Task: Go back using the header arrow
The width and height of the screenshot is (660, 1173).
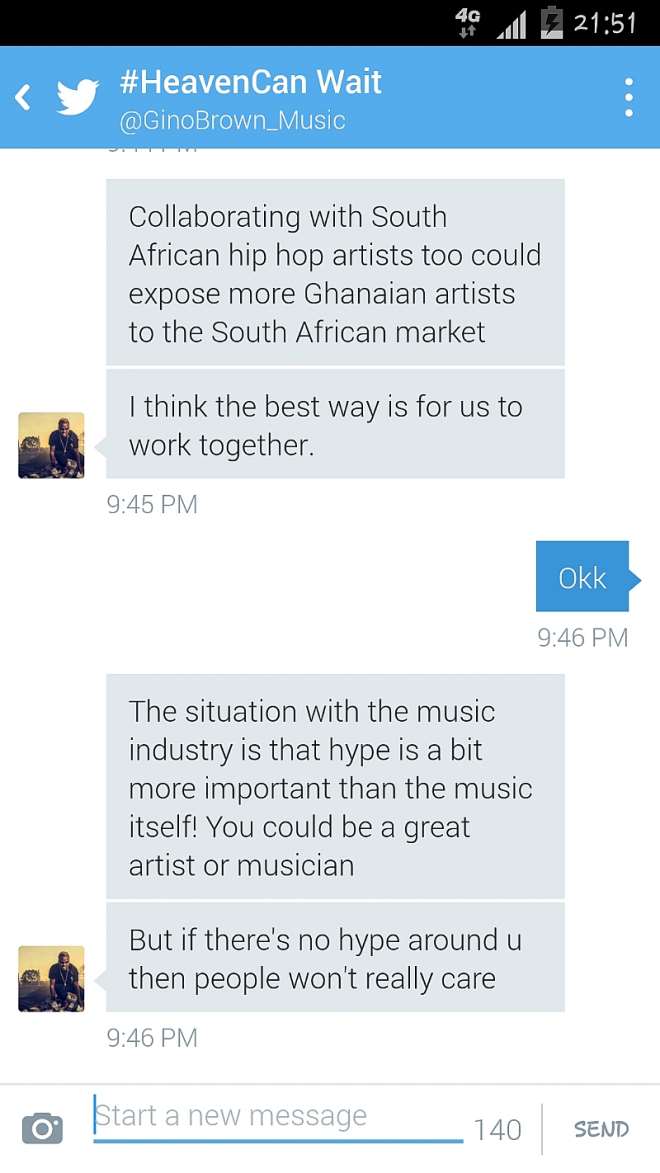Action: 24,97
